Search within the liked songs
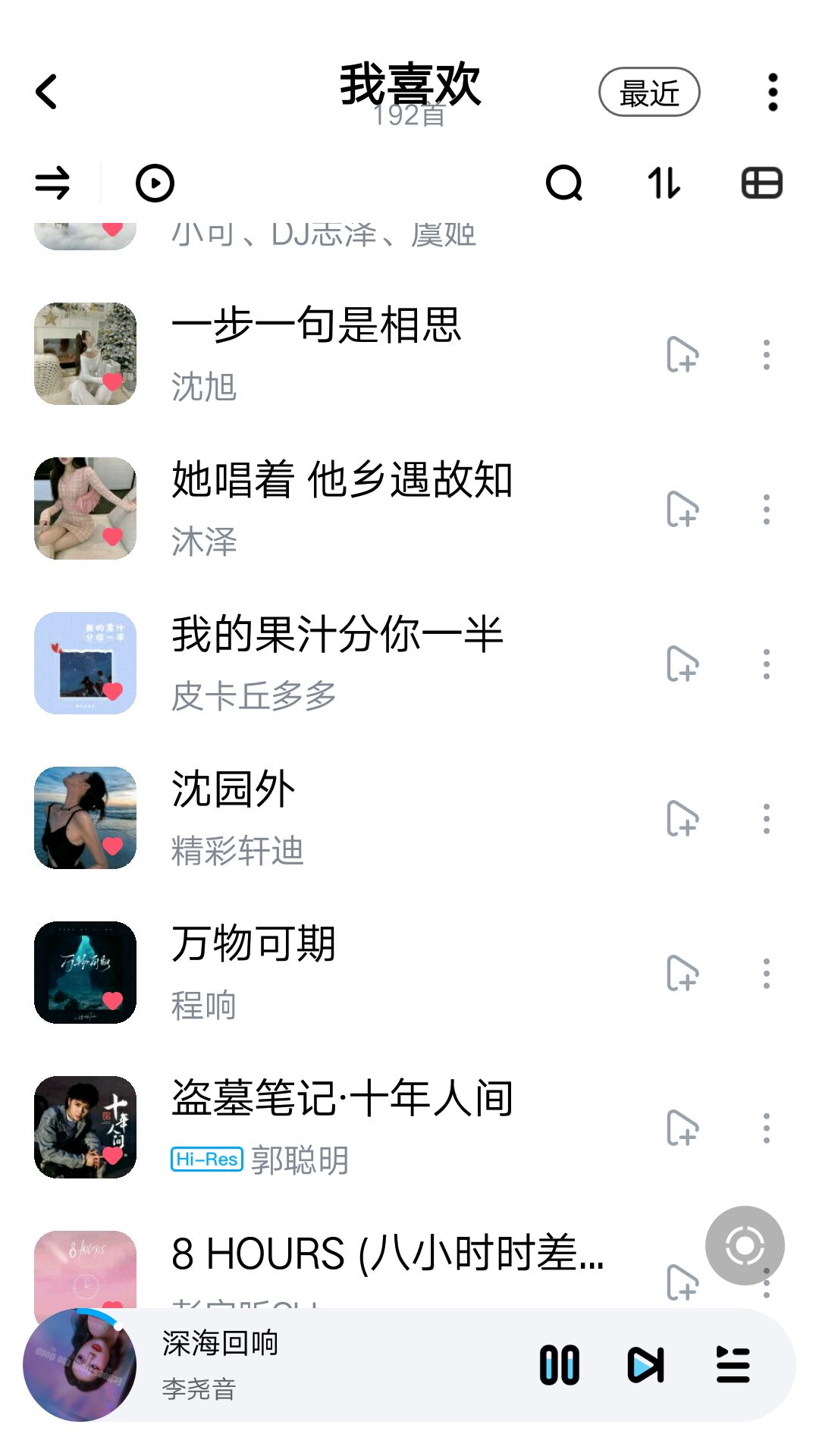This screenshot has height=1456, width=819. coord(564,184)
